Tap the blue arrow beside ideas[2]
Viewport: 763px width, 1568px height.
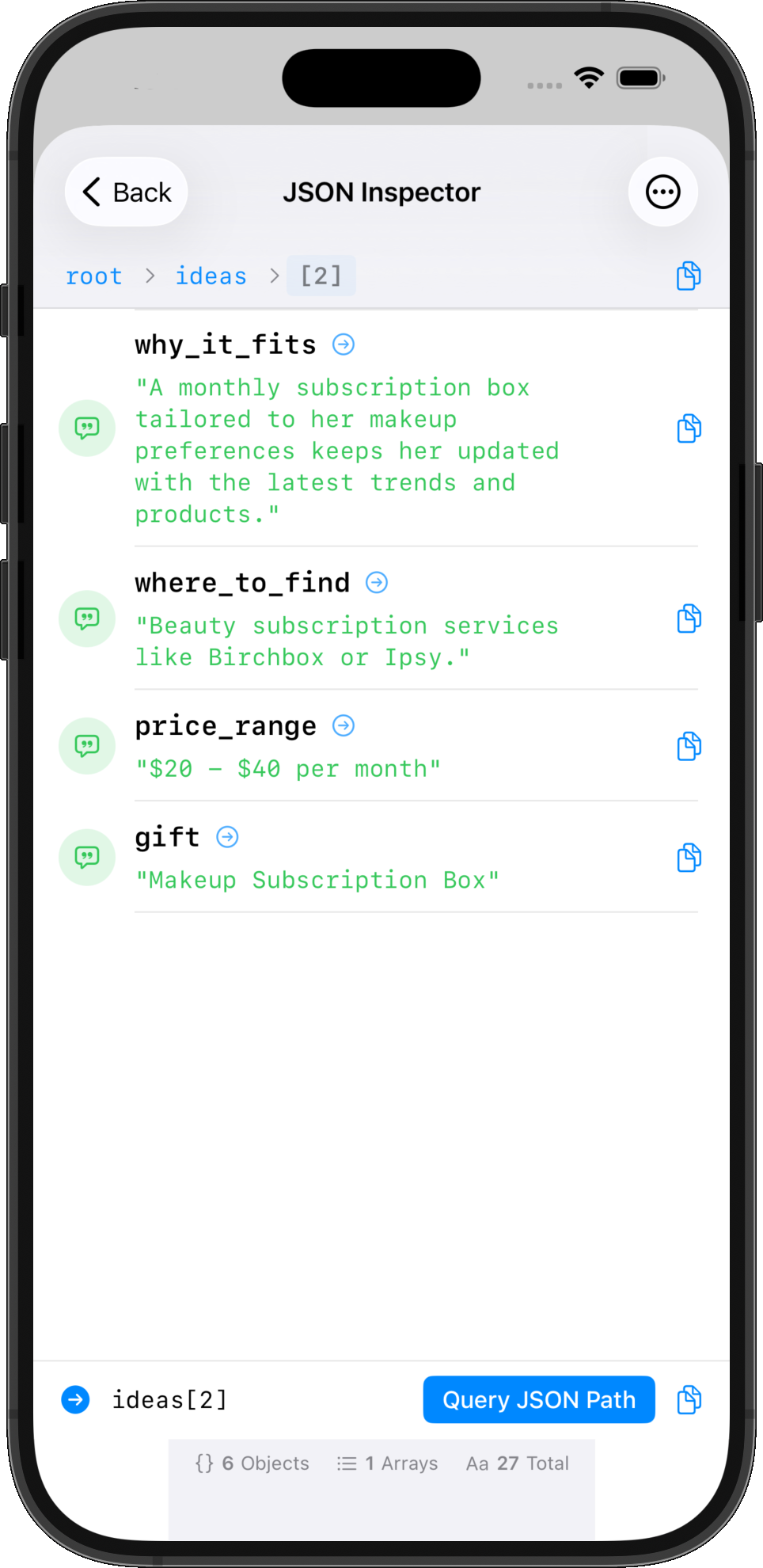(x=76, y=1399)
